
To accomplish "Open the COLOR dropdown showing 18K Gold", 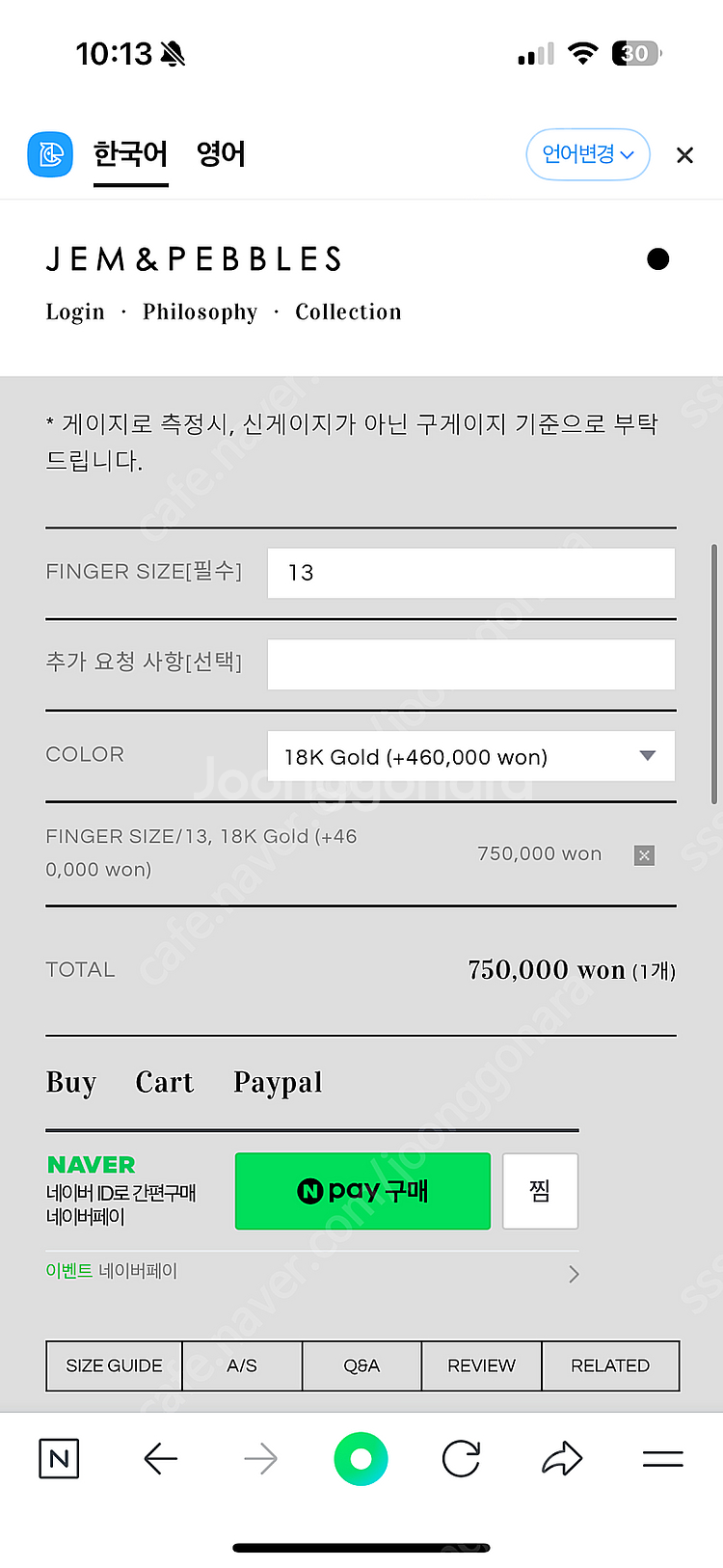I will 470,756.
